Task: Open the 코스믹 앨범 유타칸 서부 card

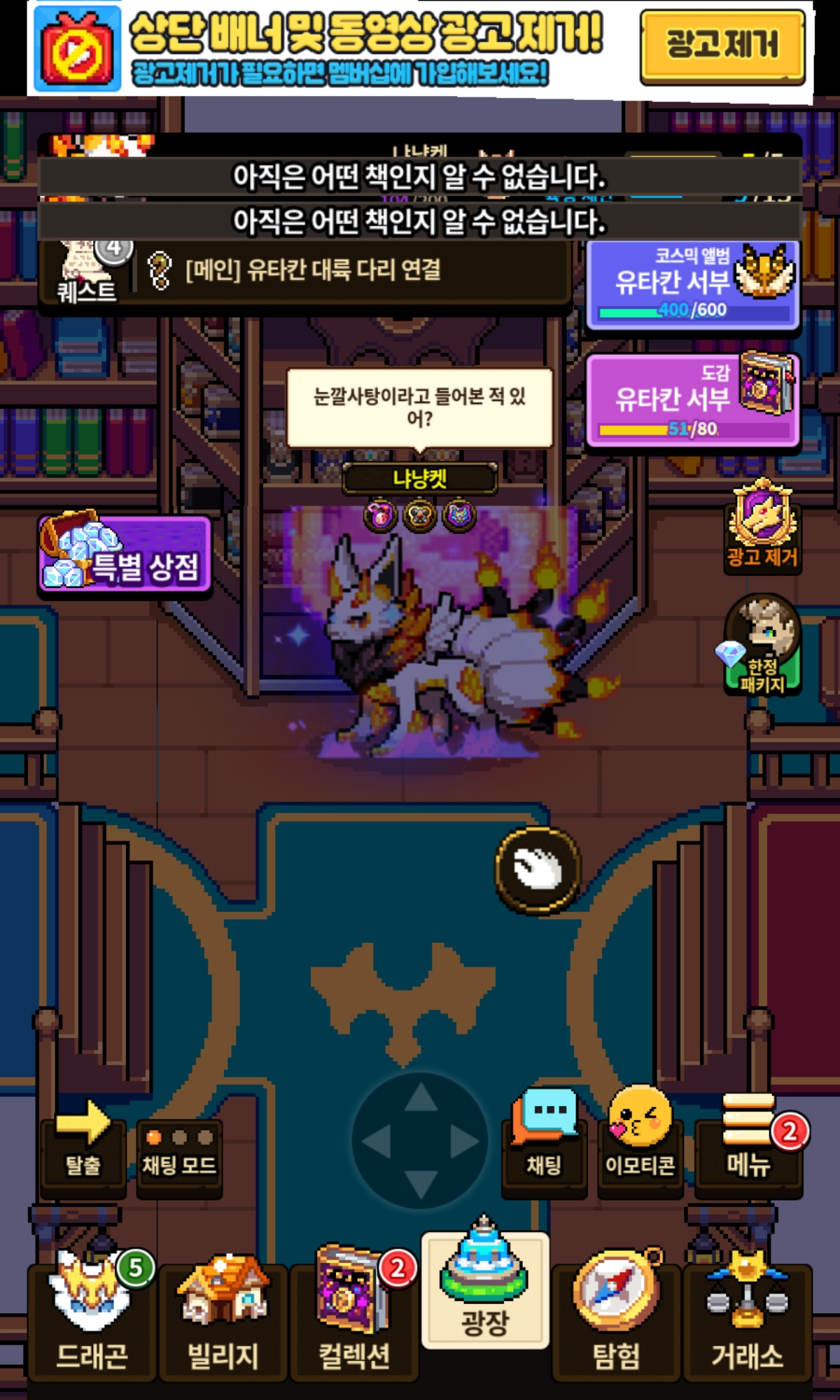Action: [693, 285]
